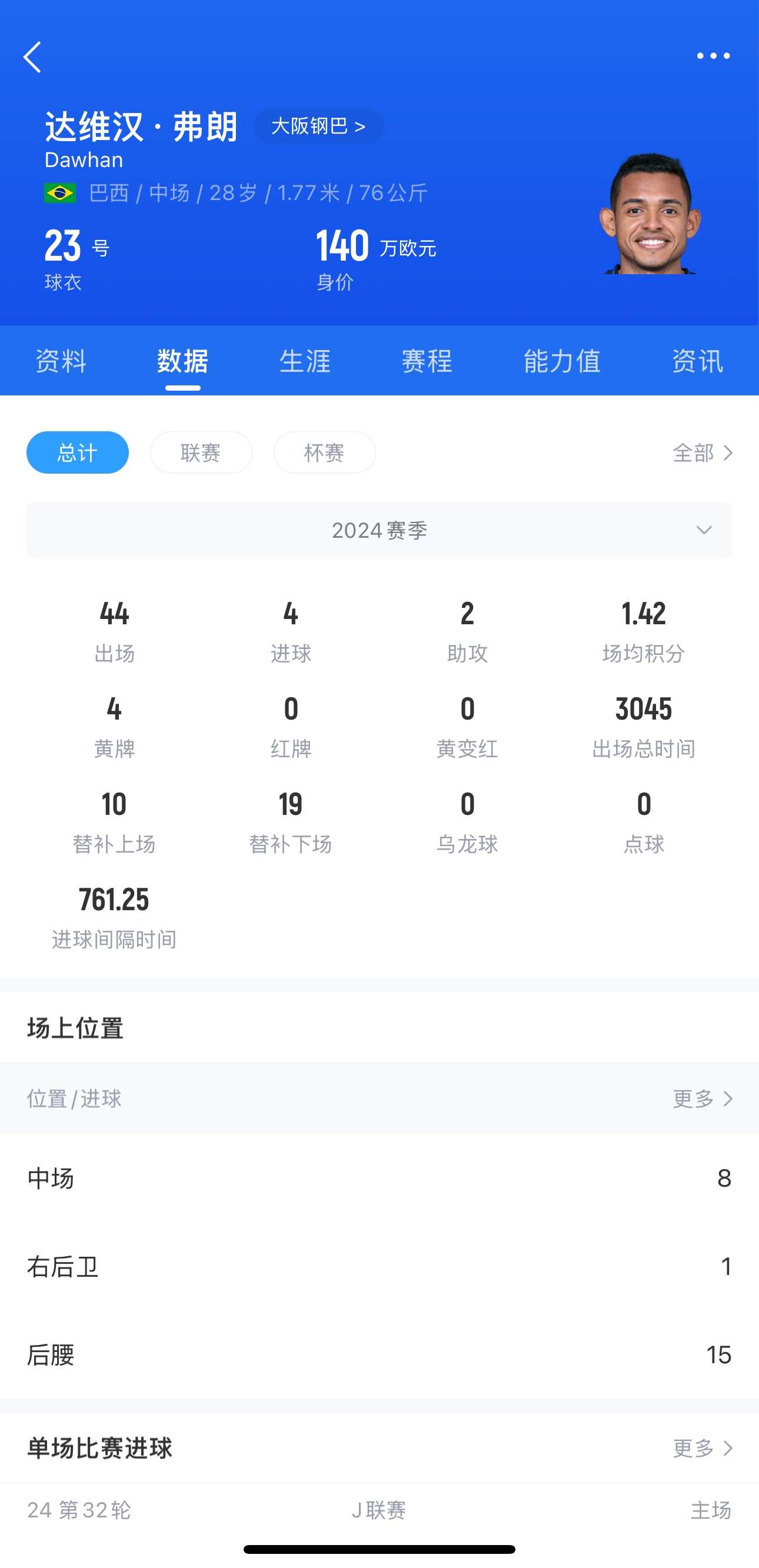View the 能力值 tab

click(562, 361)
